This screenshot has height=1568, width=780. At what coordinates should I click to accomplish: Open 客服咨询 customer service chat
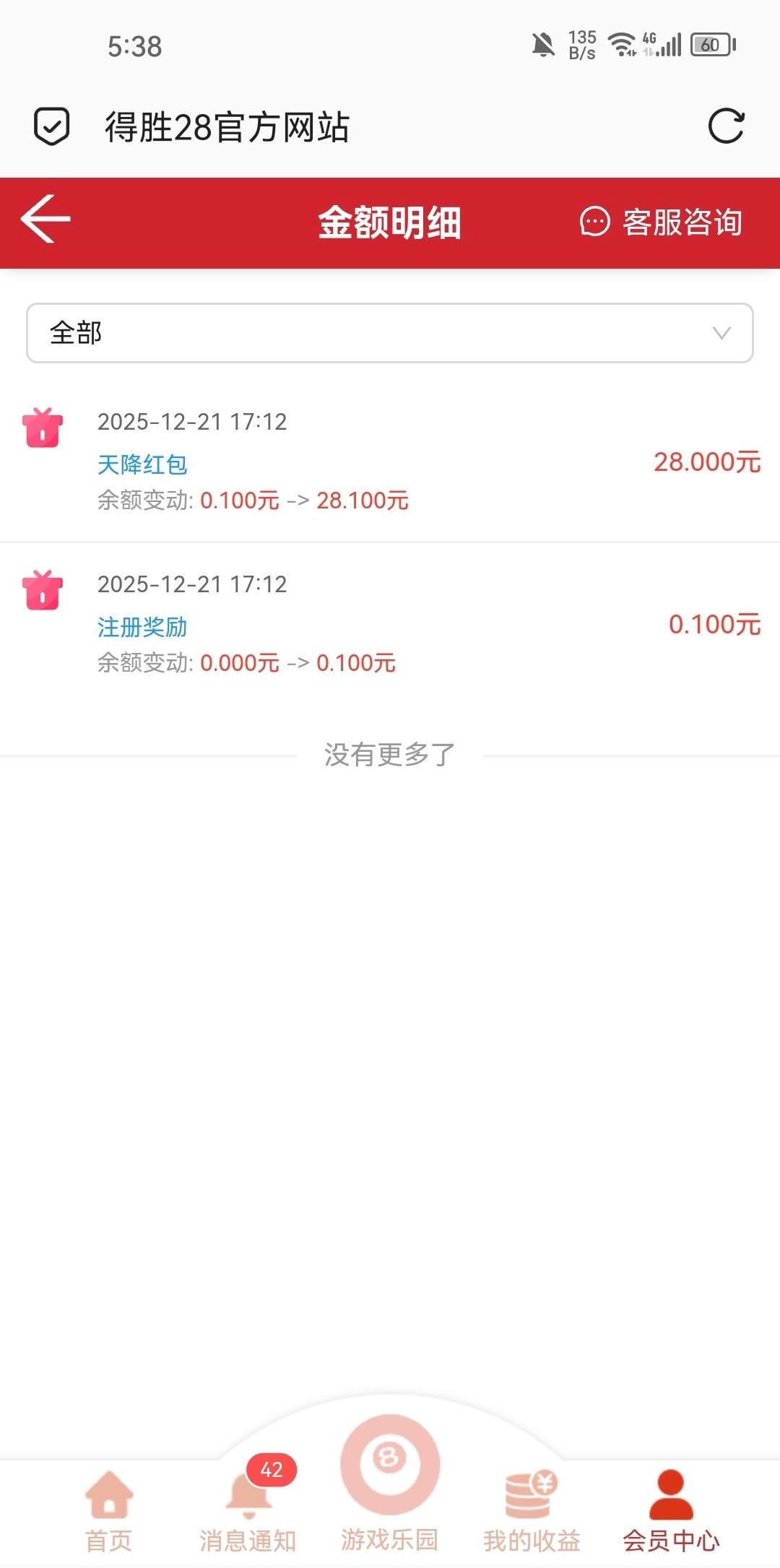tap(664, 222)
